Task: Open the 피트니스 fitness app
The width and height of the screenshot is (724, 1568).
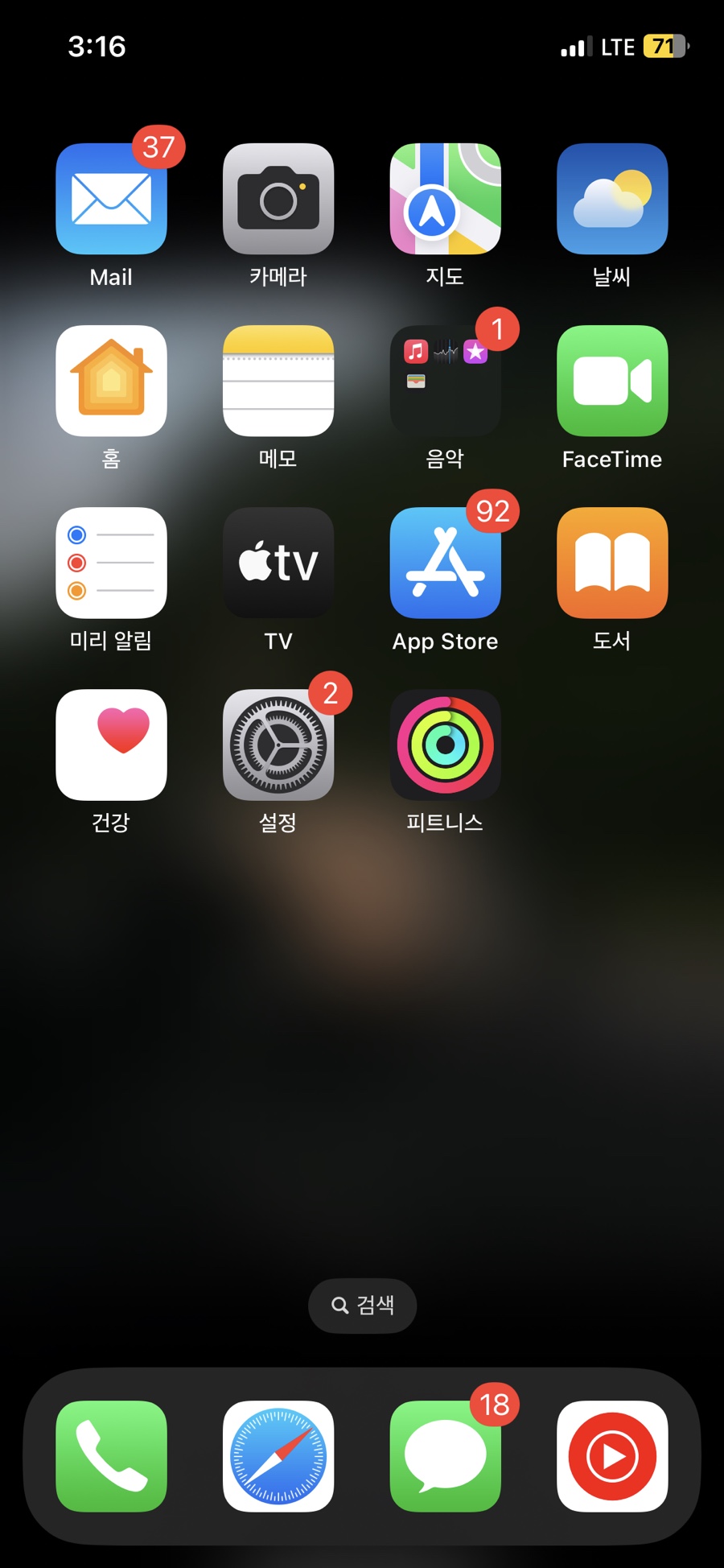Action: [x=445, y=745]
